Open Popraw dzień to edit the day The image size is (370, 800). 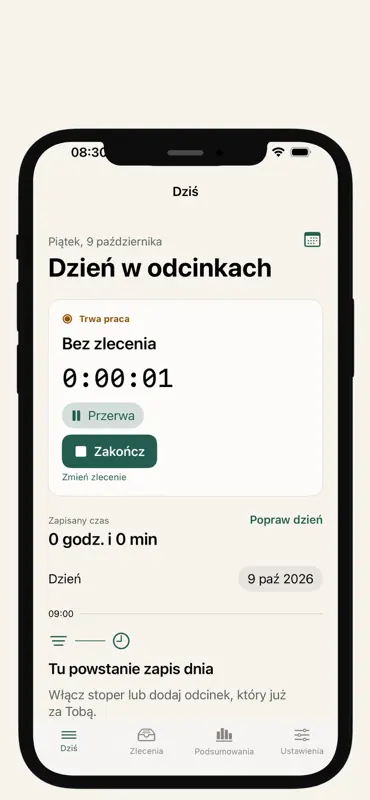(286, 520)
